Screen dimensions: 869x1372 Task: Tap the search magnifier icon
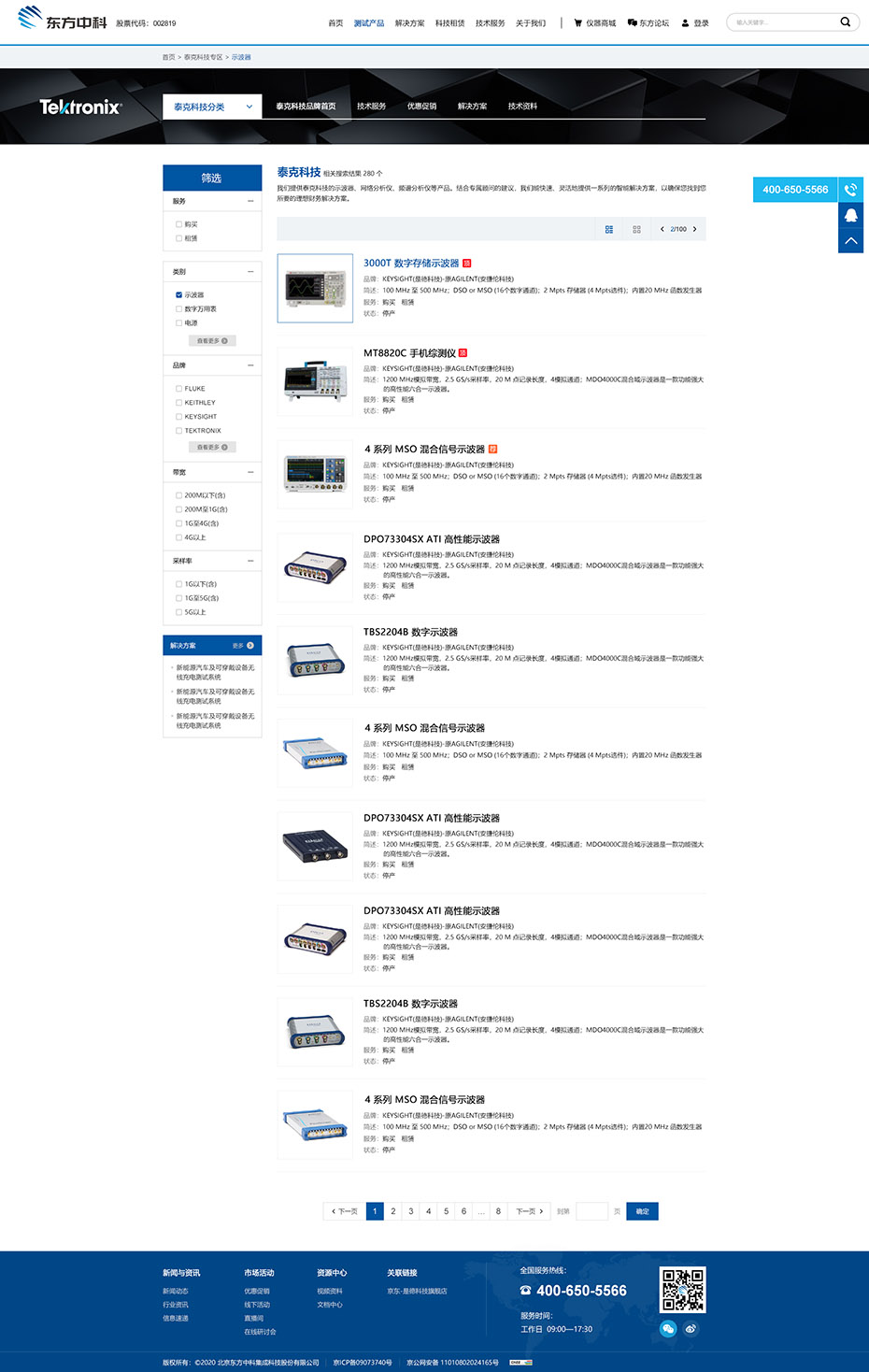click(x=845, y=22)
